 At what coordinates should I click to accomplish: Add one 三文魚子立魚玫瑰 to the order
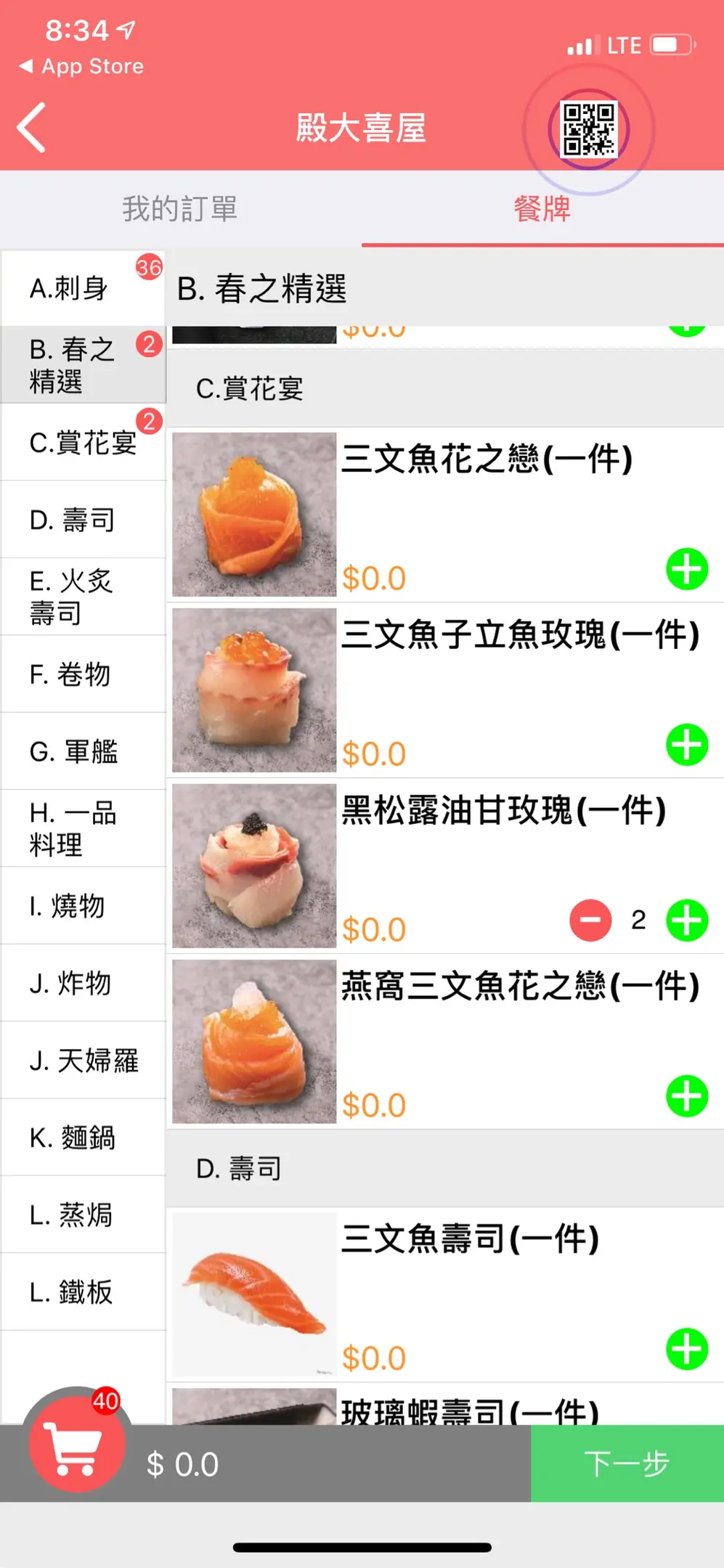(x=687, y=745)
